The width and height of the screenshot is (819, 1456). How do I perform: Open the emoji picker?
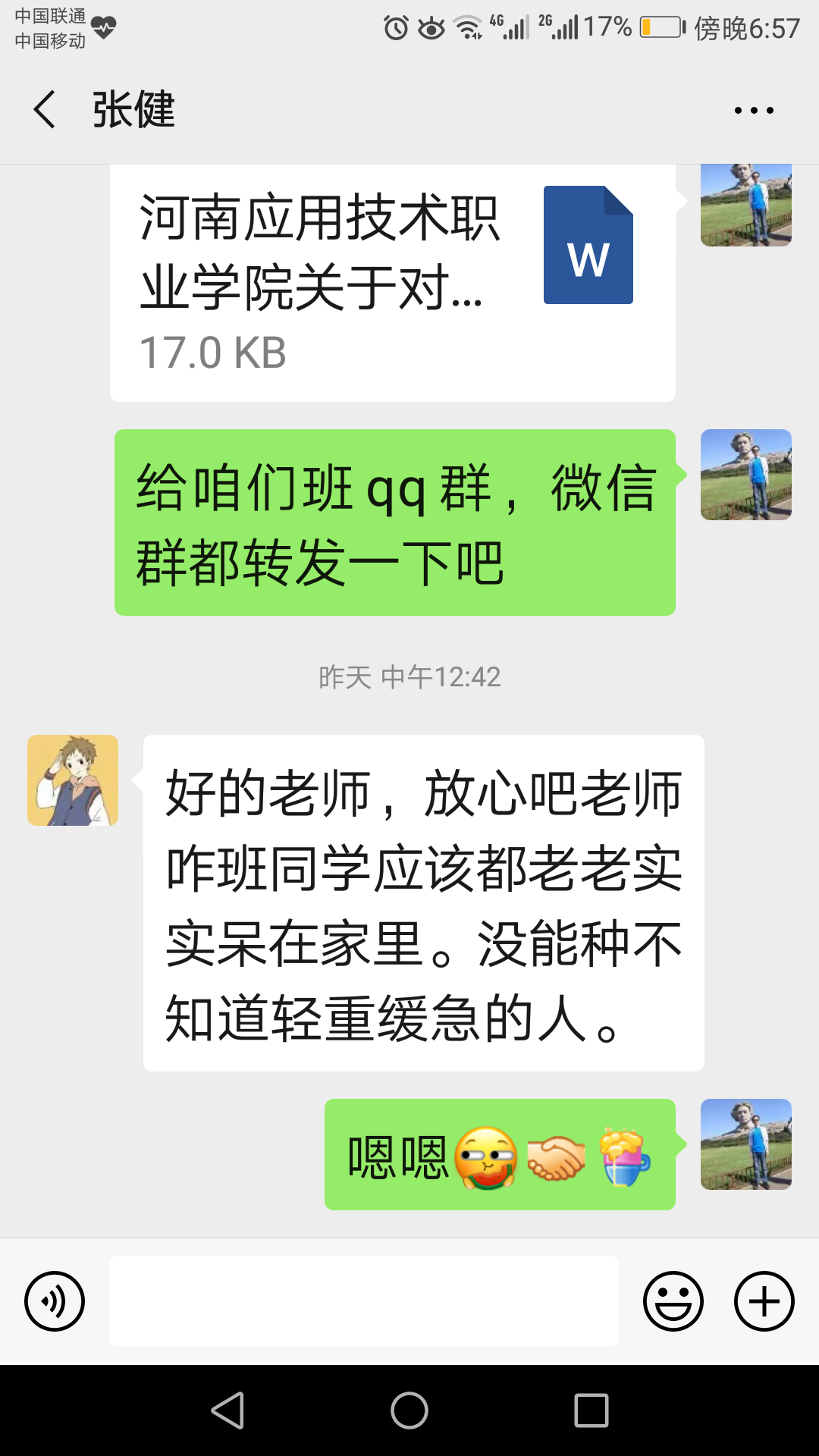coord(673,1301)
